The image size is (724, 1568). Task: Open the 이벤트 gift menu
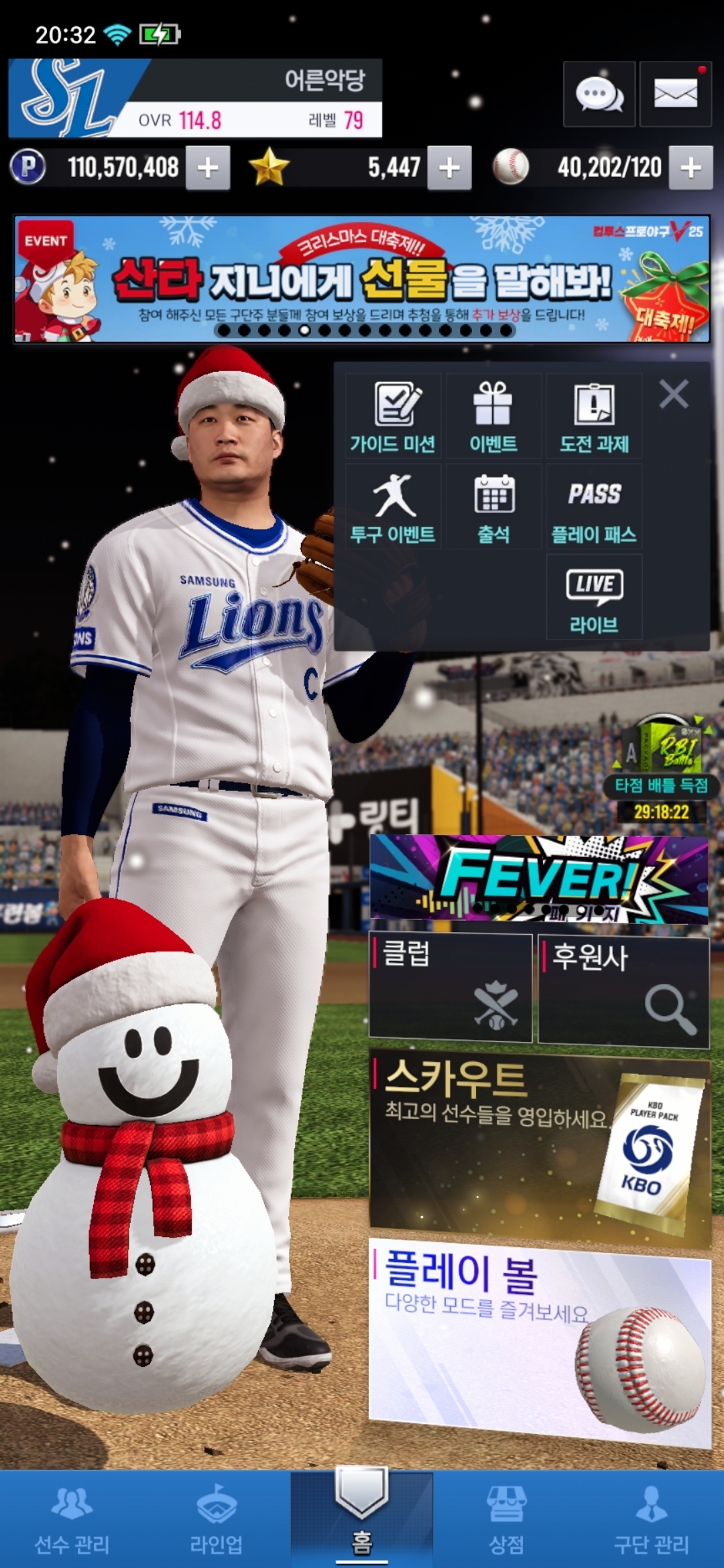coord(493,417)
